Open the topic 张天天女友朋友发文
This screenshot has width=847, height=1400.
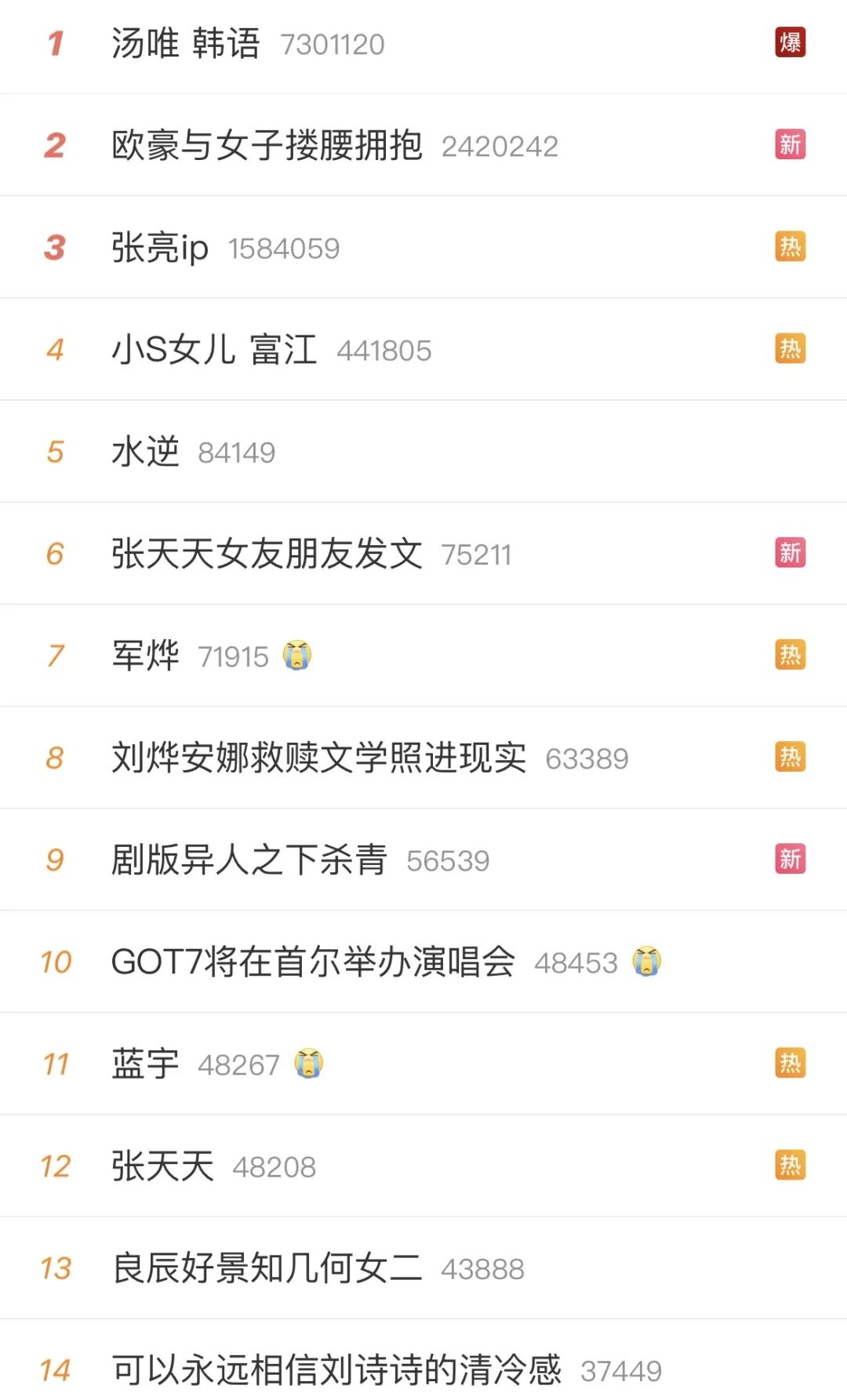[x=423, y=553]
